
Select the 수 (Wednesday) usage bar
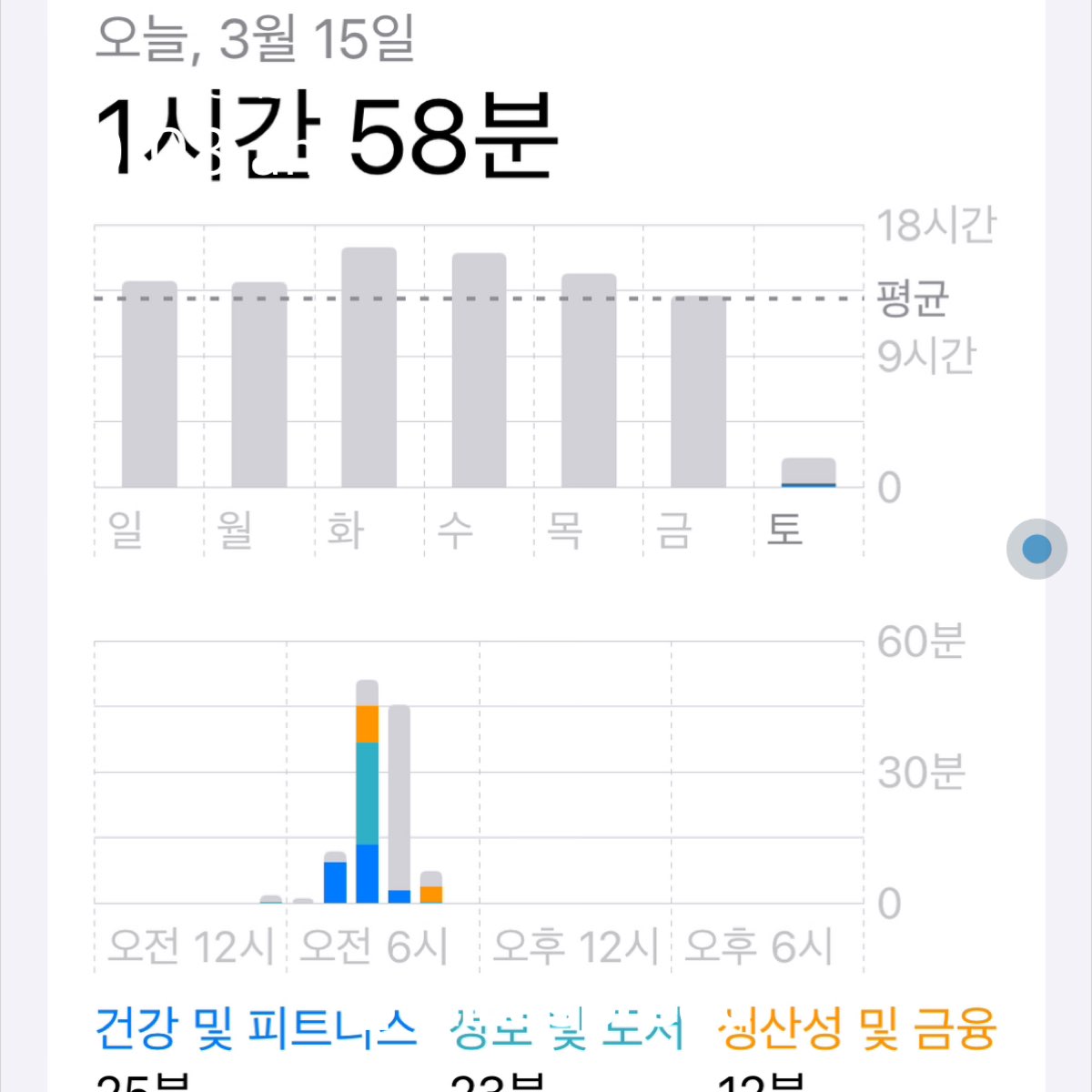(x=479, y=370)
